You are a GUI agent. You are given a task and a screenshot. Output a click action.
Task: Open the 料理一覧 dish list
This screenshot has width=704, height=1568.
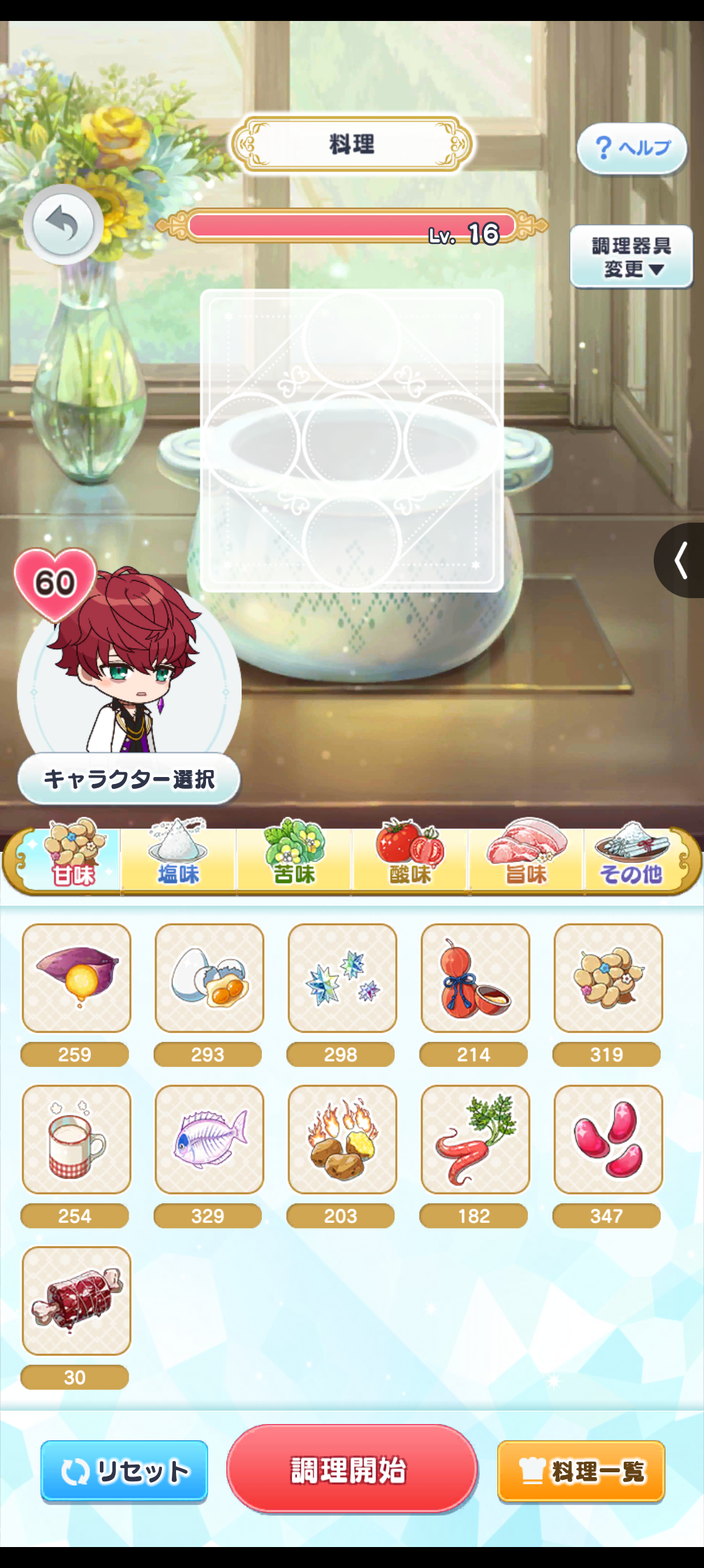[x=580, y=1471]
